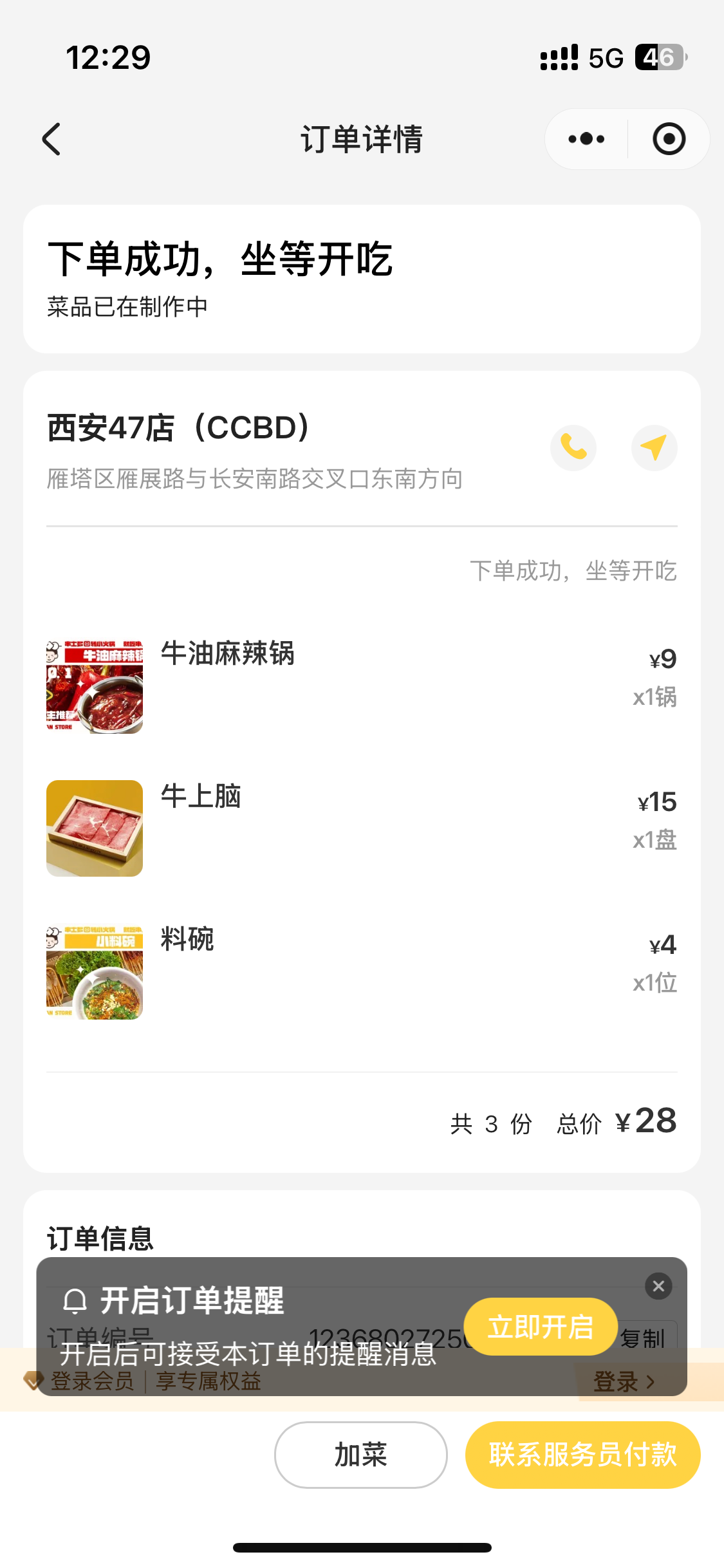724x1568 pixels.
Task: Go back from order details
Action: point(51,139)
